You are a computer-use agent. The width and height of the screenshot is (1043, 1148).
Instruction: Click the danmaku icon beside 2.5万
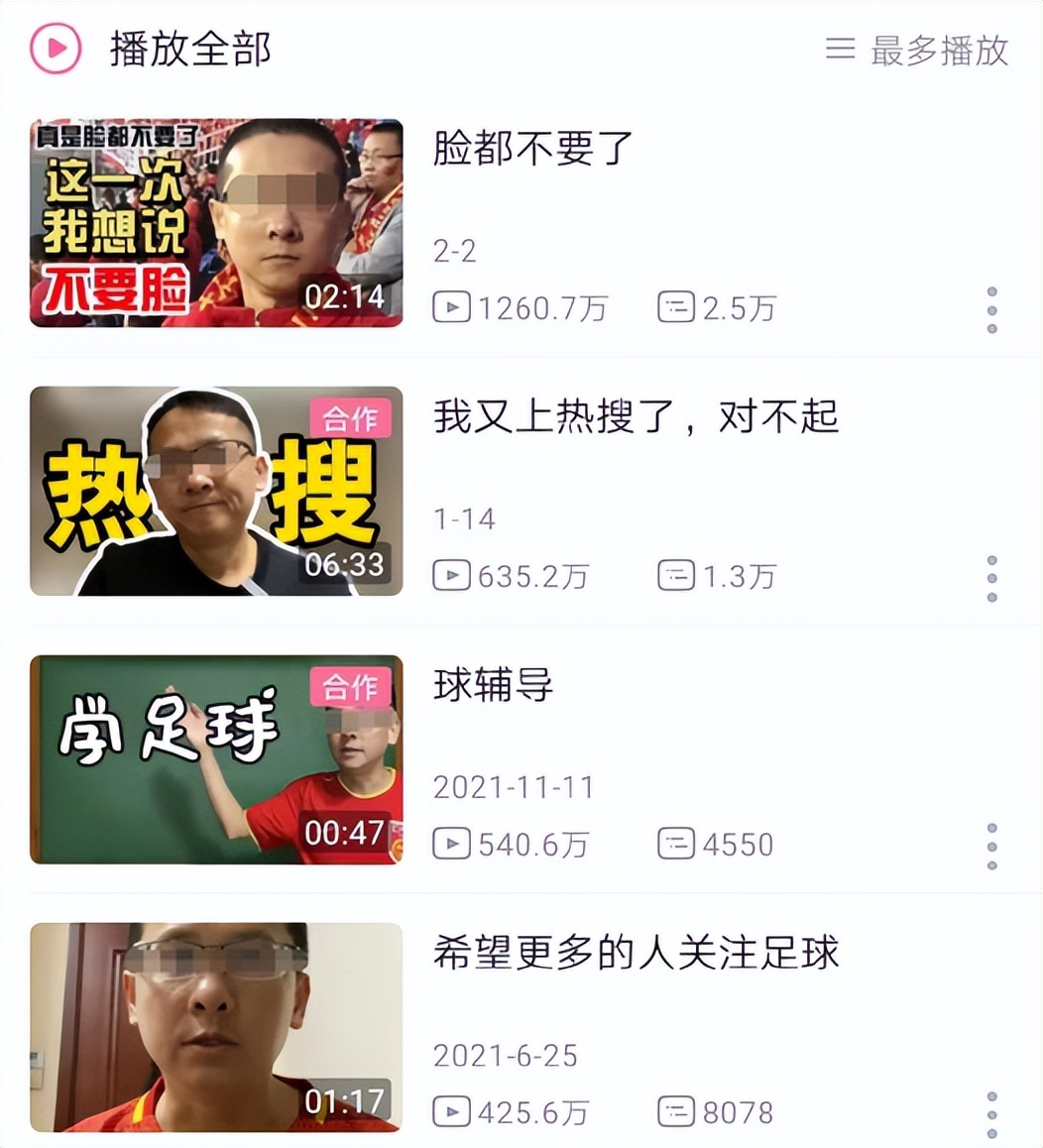(676, 308)
